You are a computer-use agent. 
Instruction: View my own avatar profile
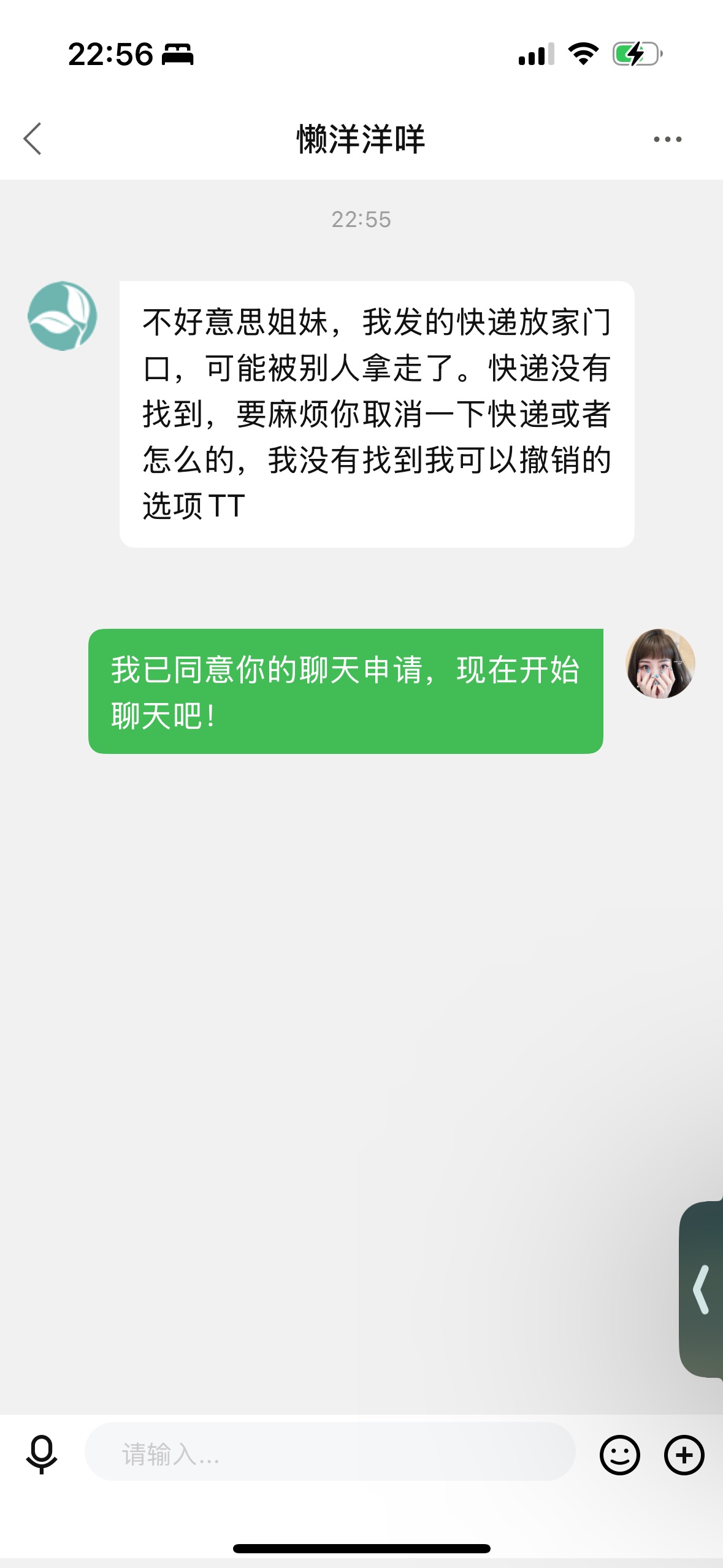click(660, 664)
